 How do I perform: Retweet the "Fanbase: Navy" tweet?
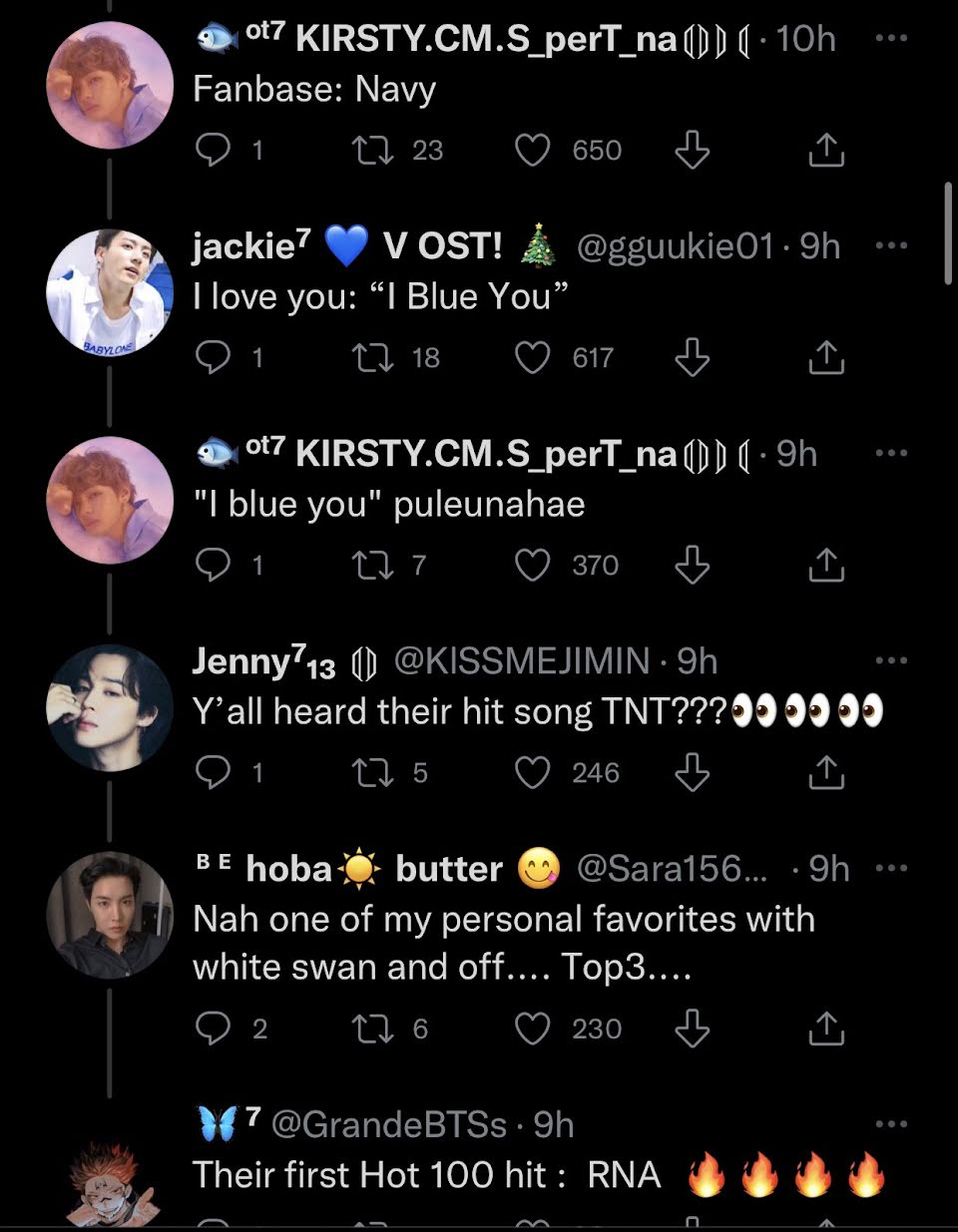point(373,151)
